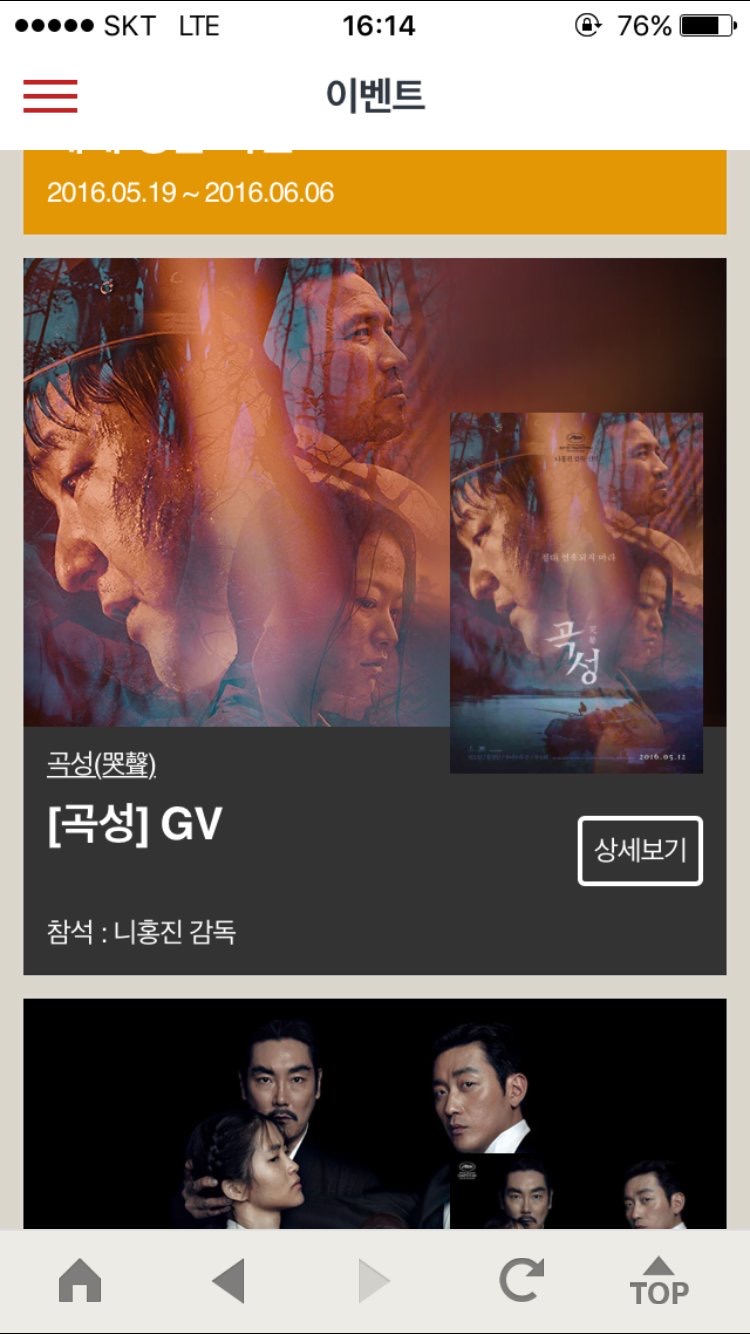
Task: Open the 곡성(哭聲) movie link
Action: [101, 766]
